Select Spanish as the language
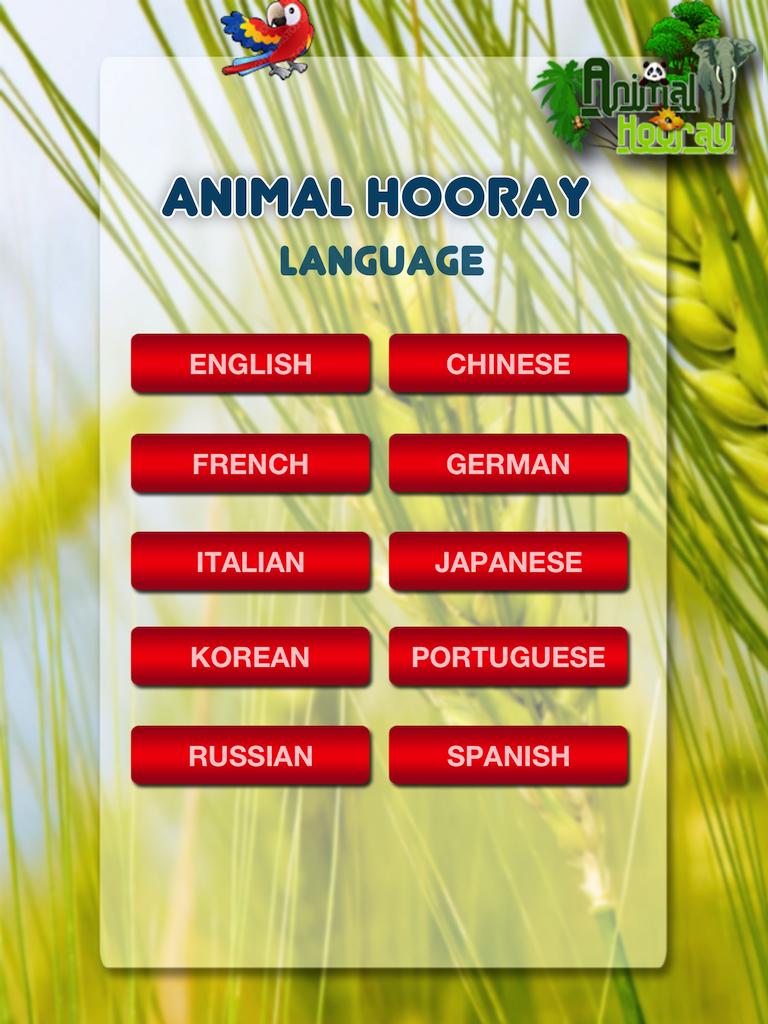Viewport: 768px width, 1024px height. pyautogui.click(x=508, y=756)
